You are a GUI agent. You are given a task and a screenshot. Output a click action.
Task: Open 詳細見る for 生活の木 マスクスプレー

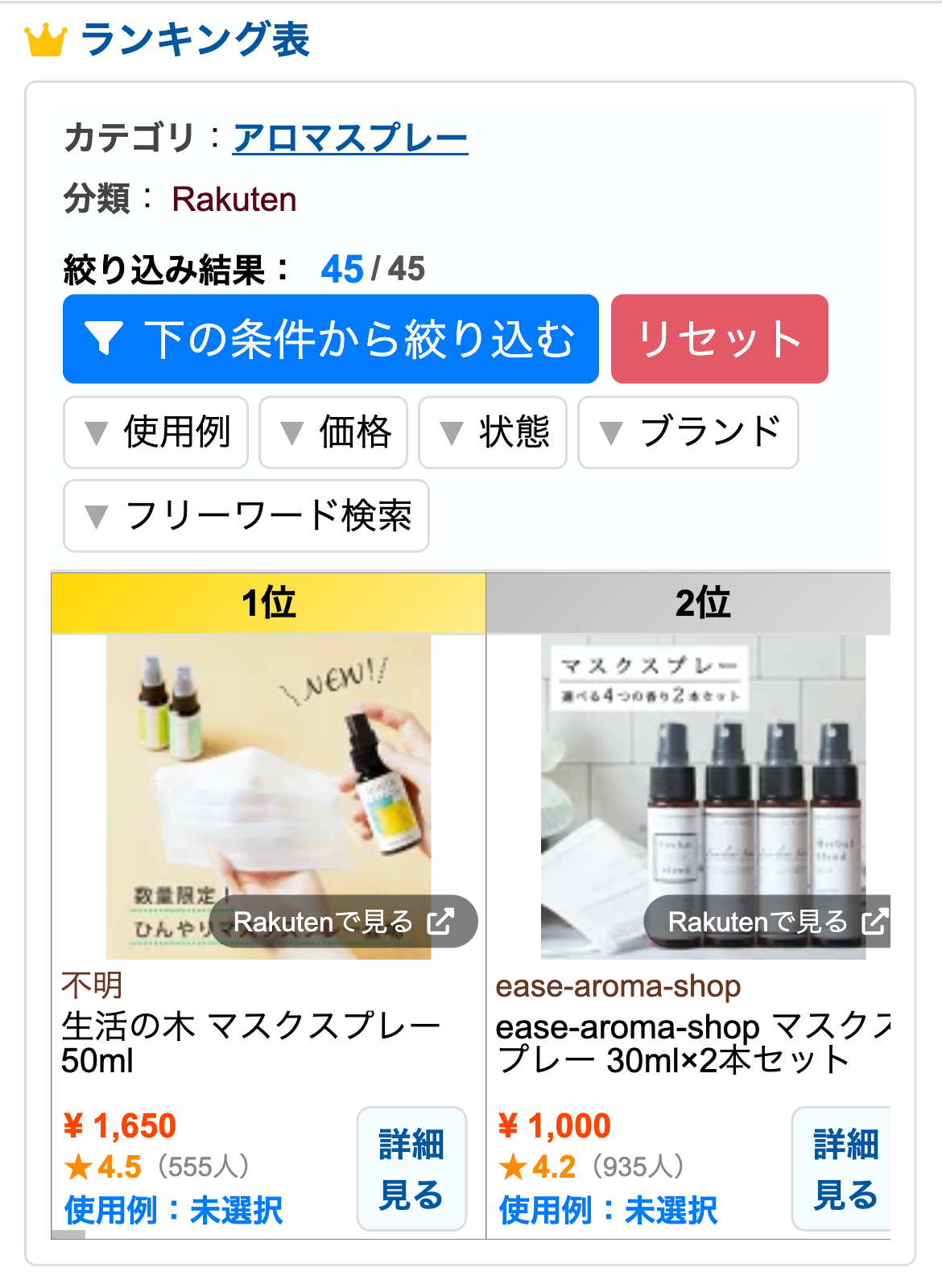point(411,1169)
